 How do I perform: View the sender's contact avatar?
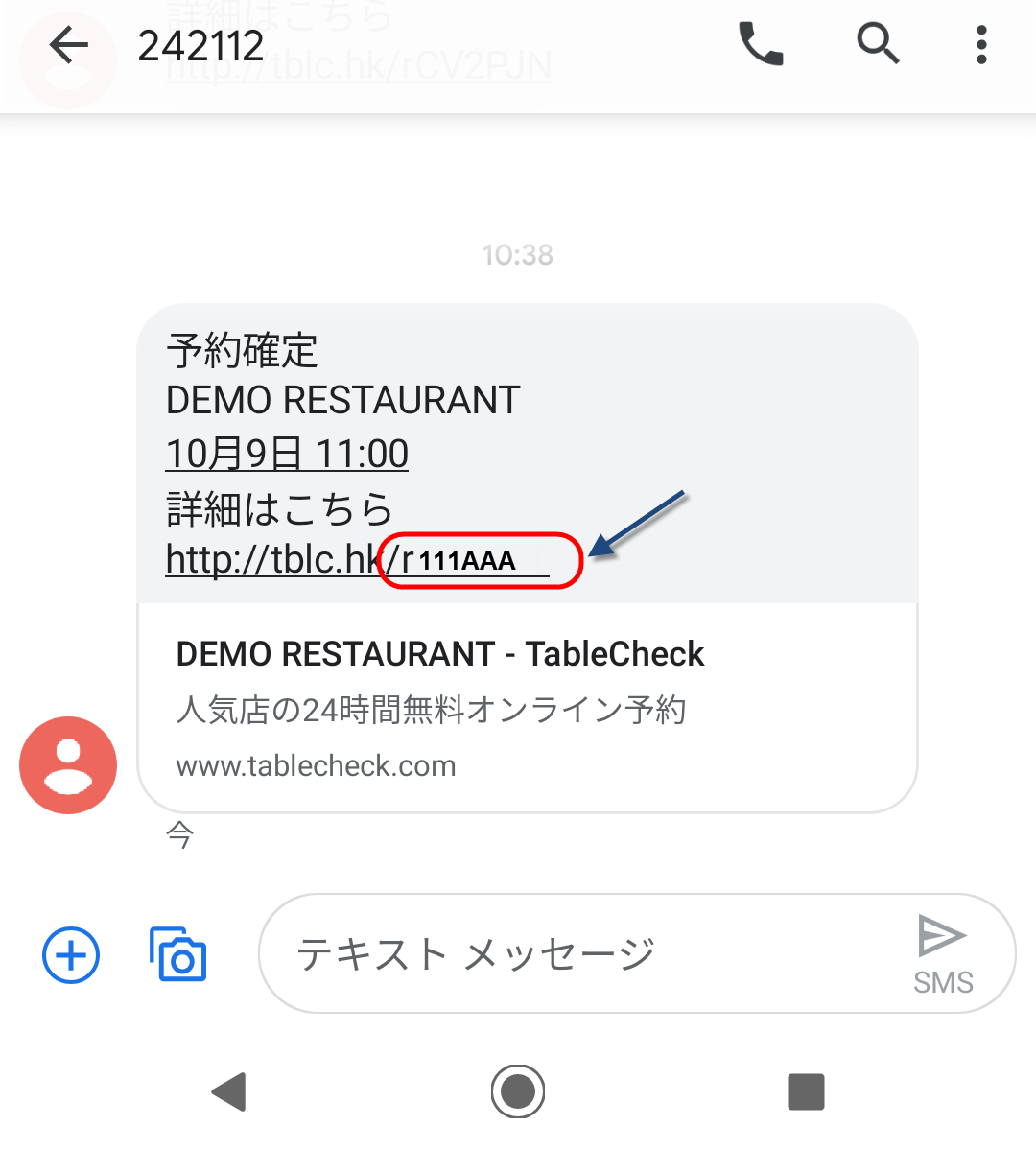click(x=68, y=765)
